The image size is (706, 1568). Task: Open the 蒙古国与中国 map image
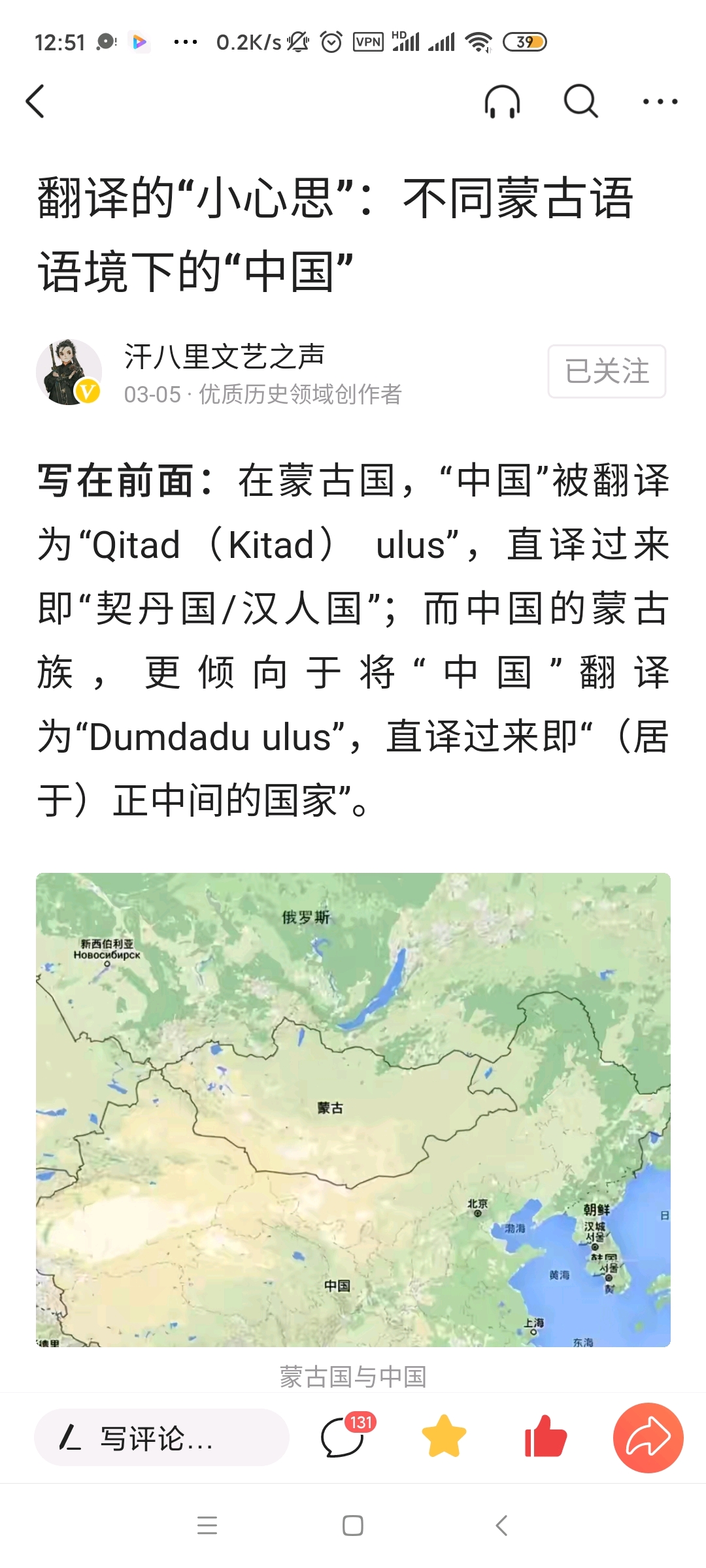[353, 1109]
